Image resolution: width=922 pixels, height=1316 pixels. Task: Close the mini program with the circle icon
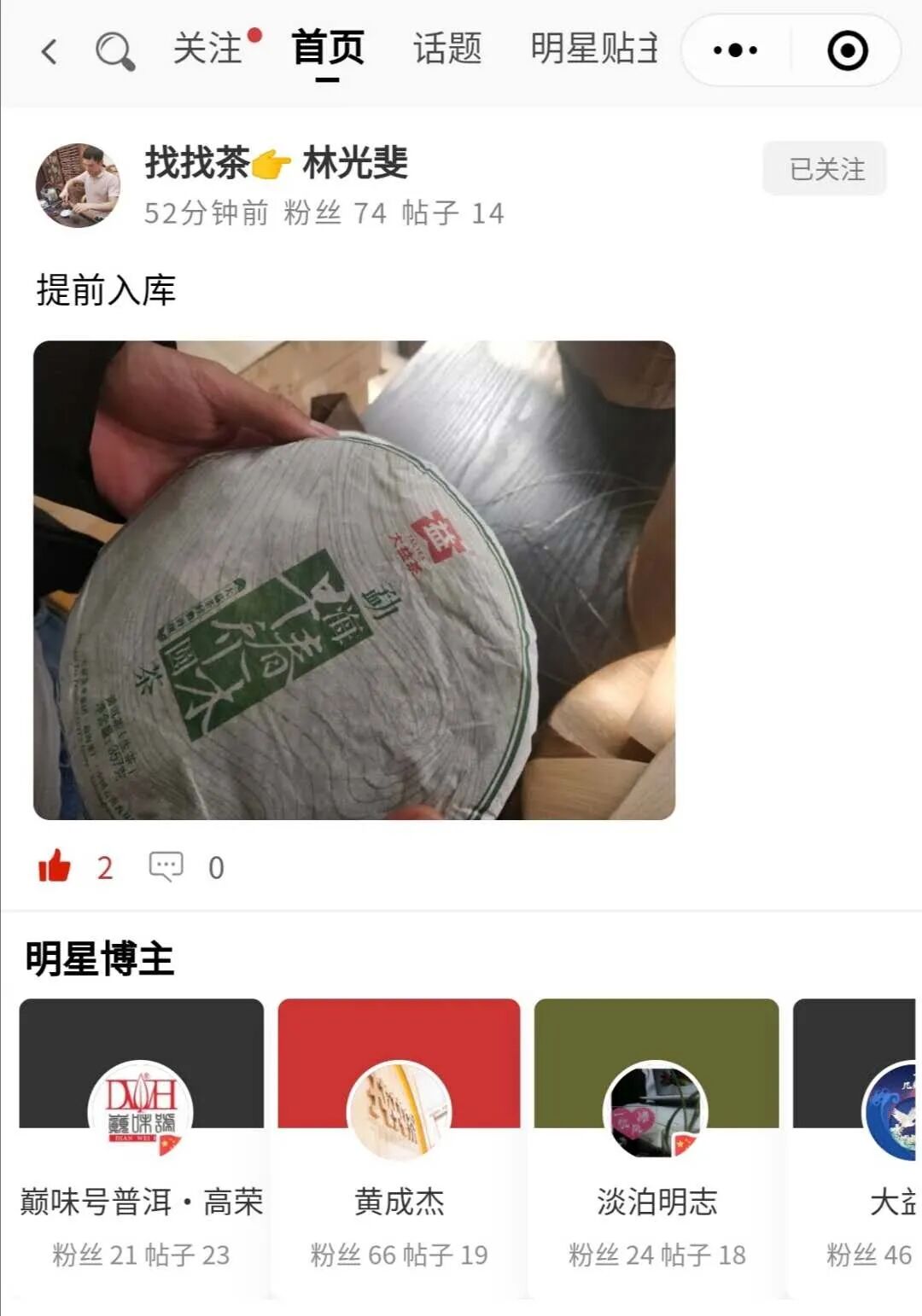848,50
